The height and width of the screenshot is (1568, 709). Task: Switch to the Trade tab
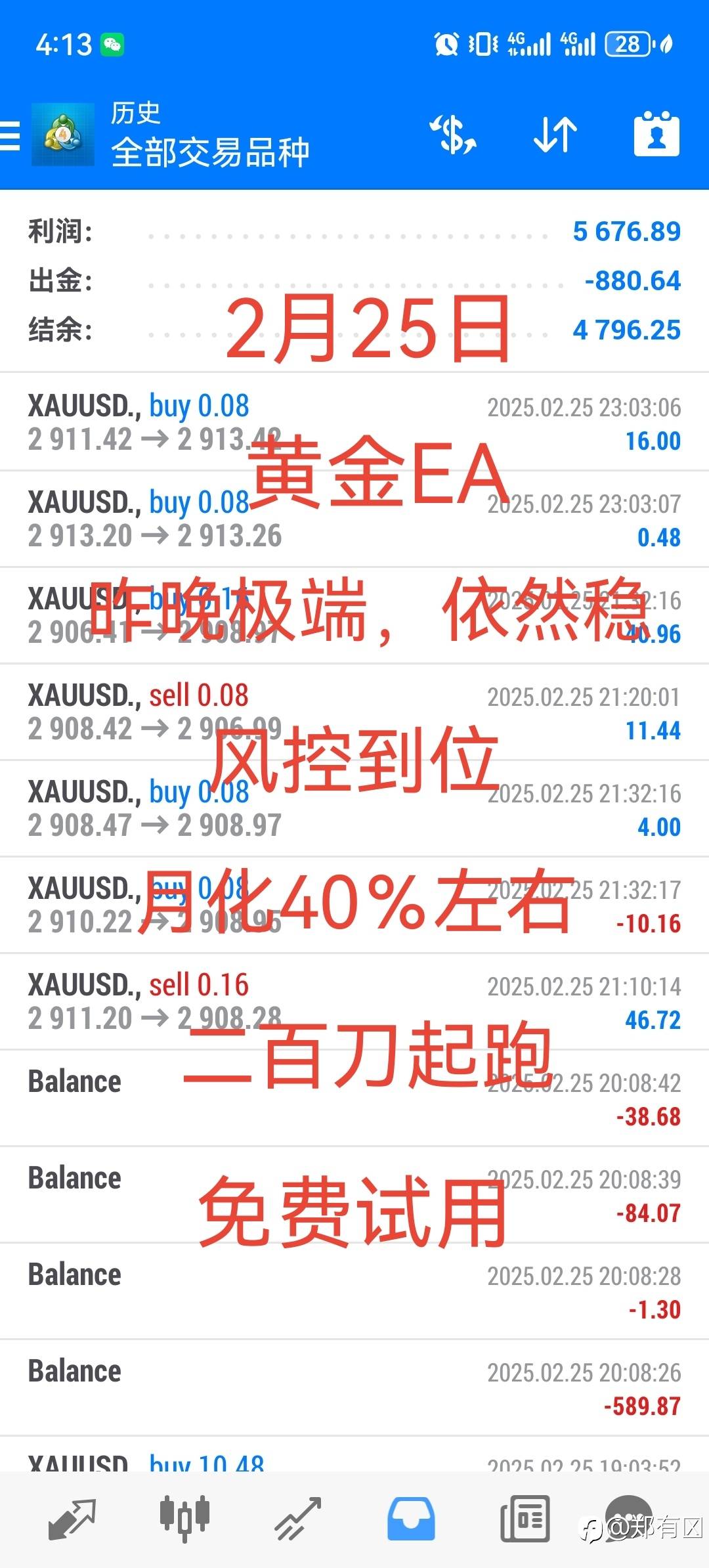click(x=297, y=1519)
